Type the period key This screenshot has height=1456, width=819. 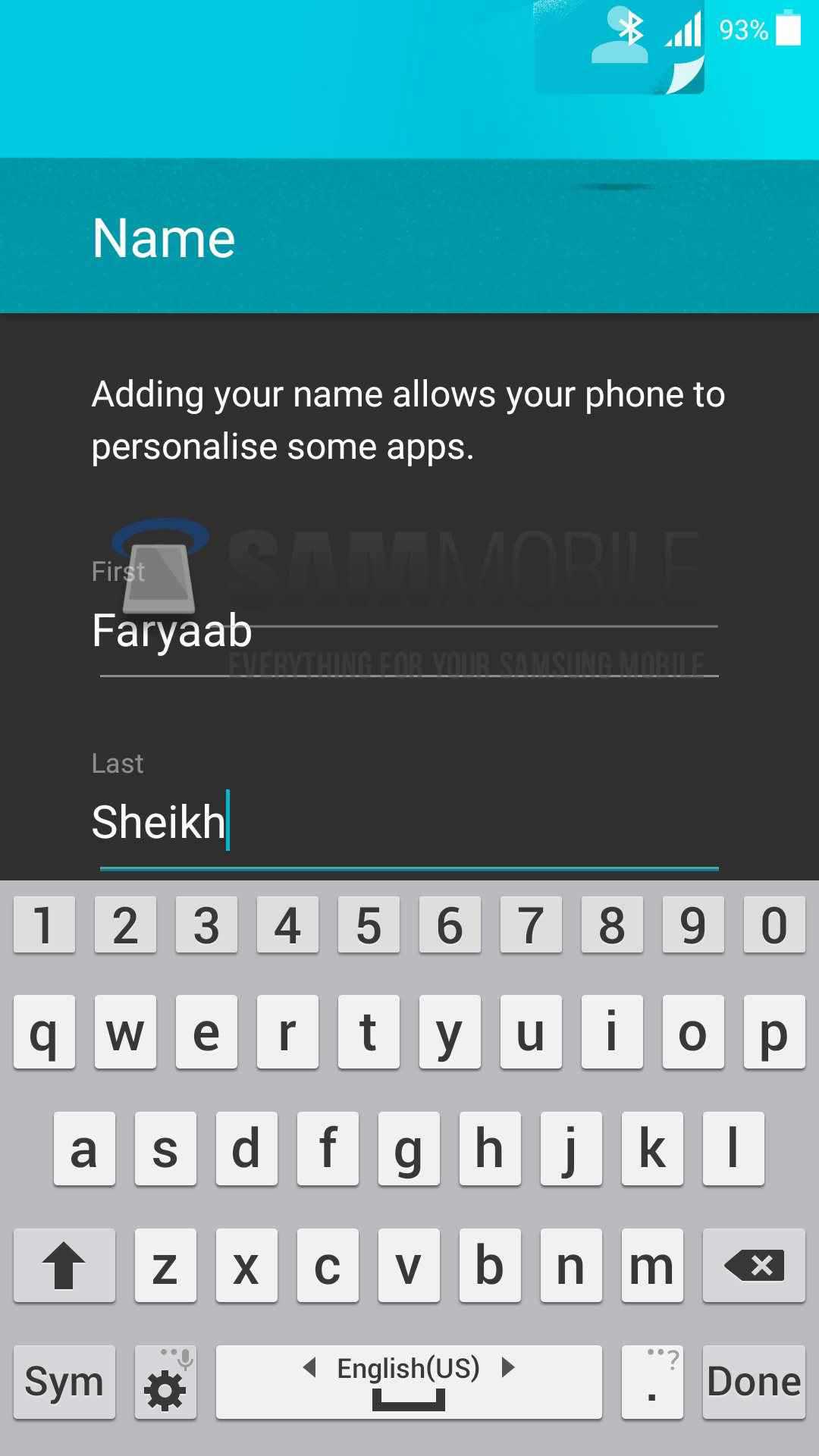651,1382
